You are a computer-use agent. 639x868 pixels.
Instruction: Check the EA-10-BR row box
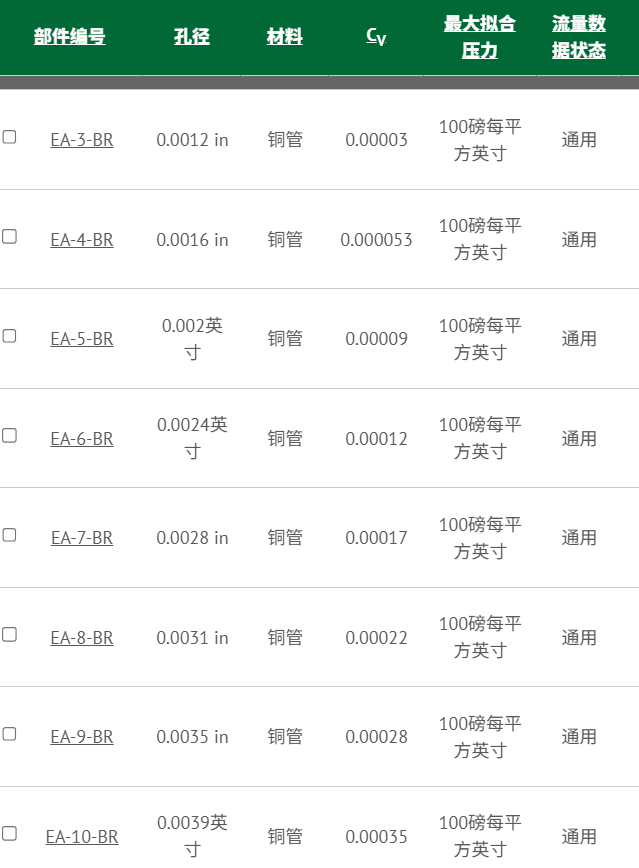[9, 833]
